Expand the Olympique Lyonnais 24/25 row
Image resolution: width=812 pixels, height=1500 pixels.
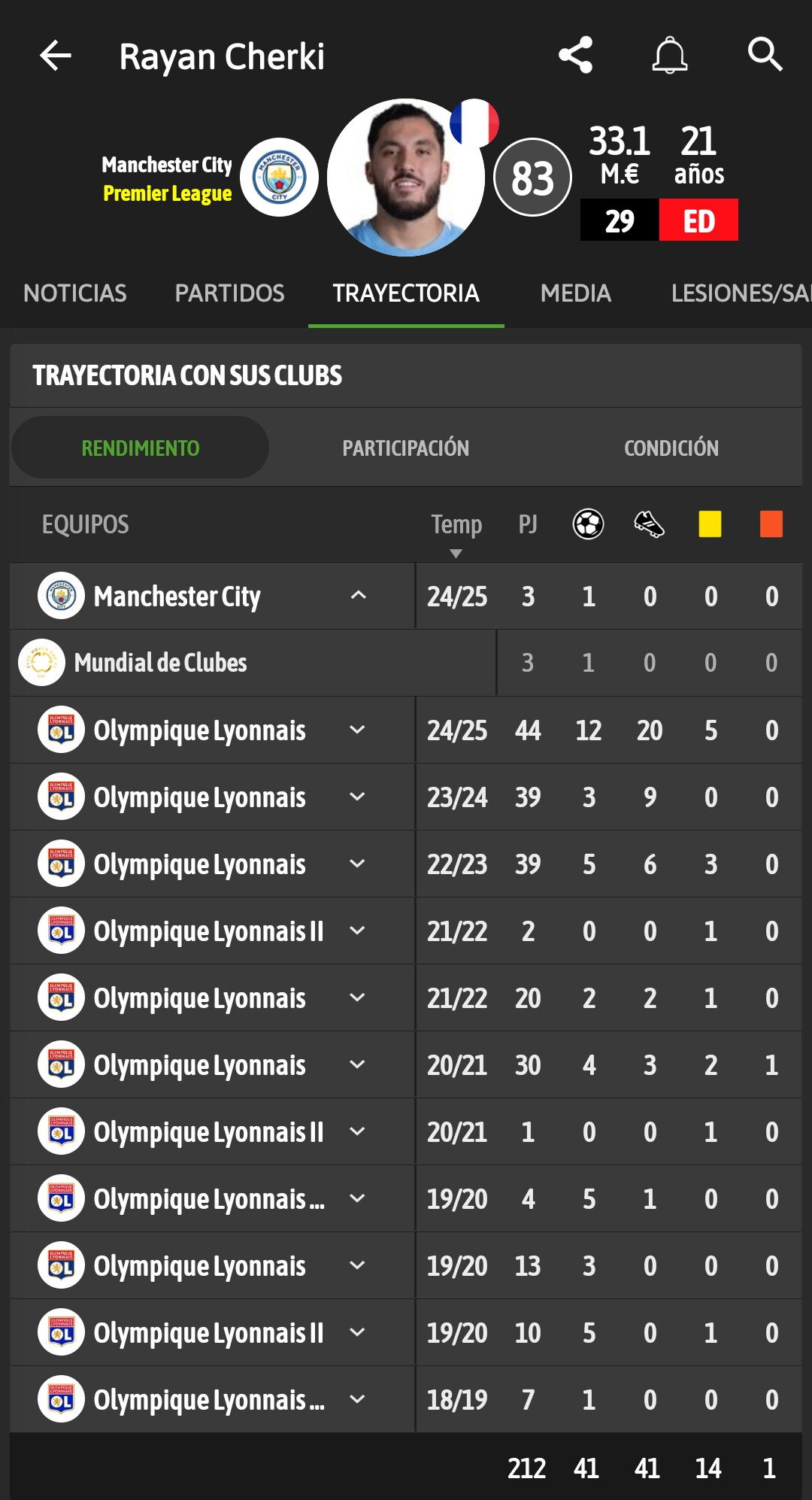(x=358, y=730)
